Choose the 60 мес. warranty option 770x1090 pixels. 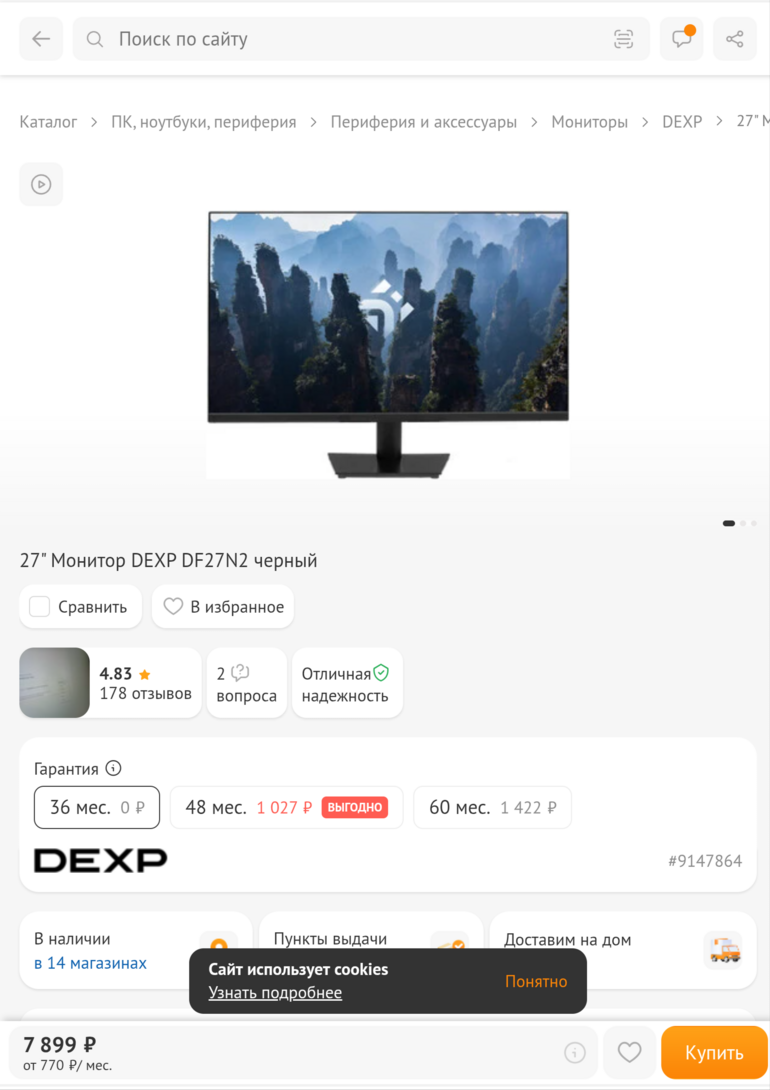[x=491, y=807]
